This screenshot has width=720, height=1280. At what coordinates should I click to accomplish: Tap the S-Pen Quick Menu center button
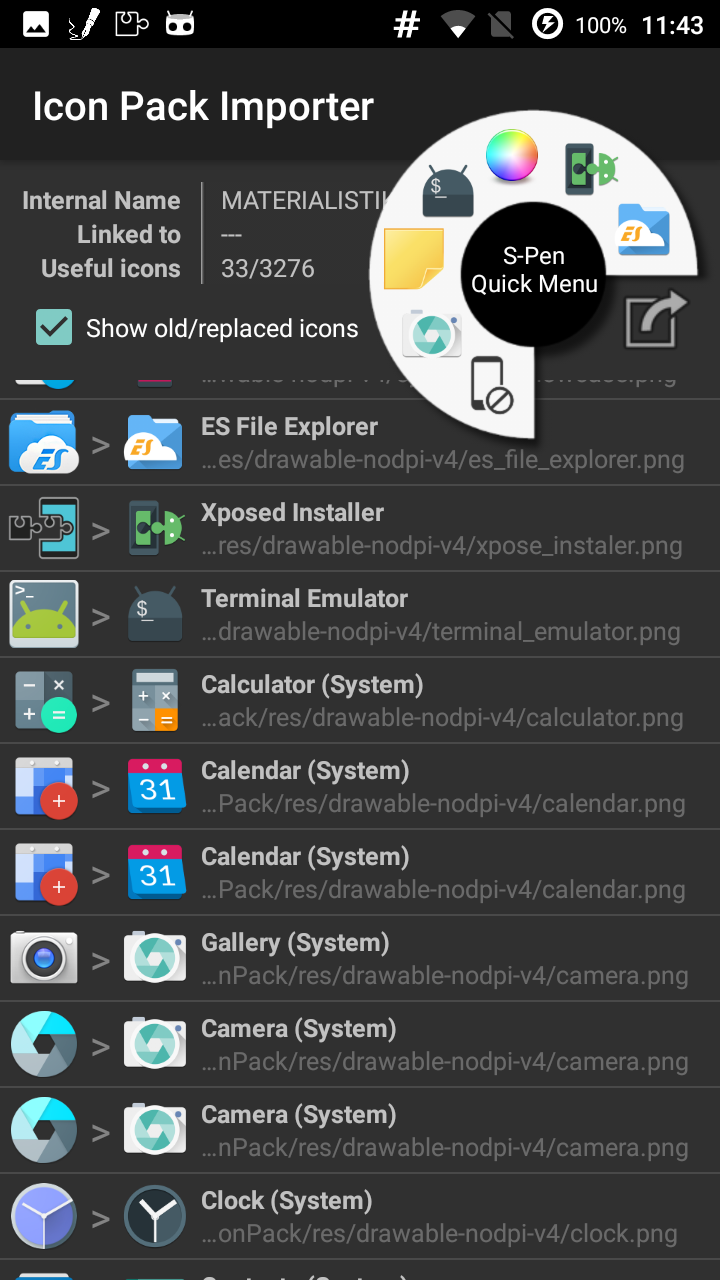(x=534, y=270)
